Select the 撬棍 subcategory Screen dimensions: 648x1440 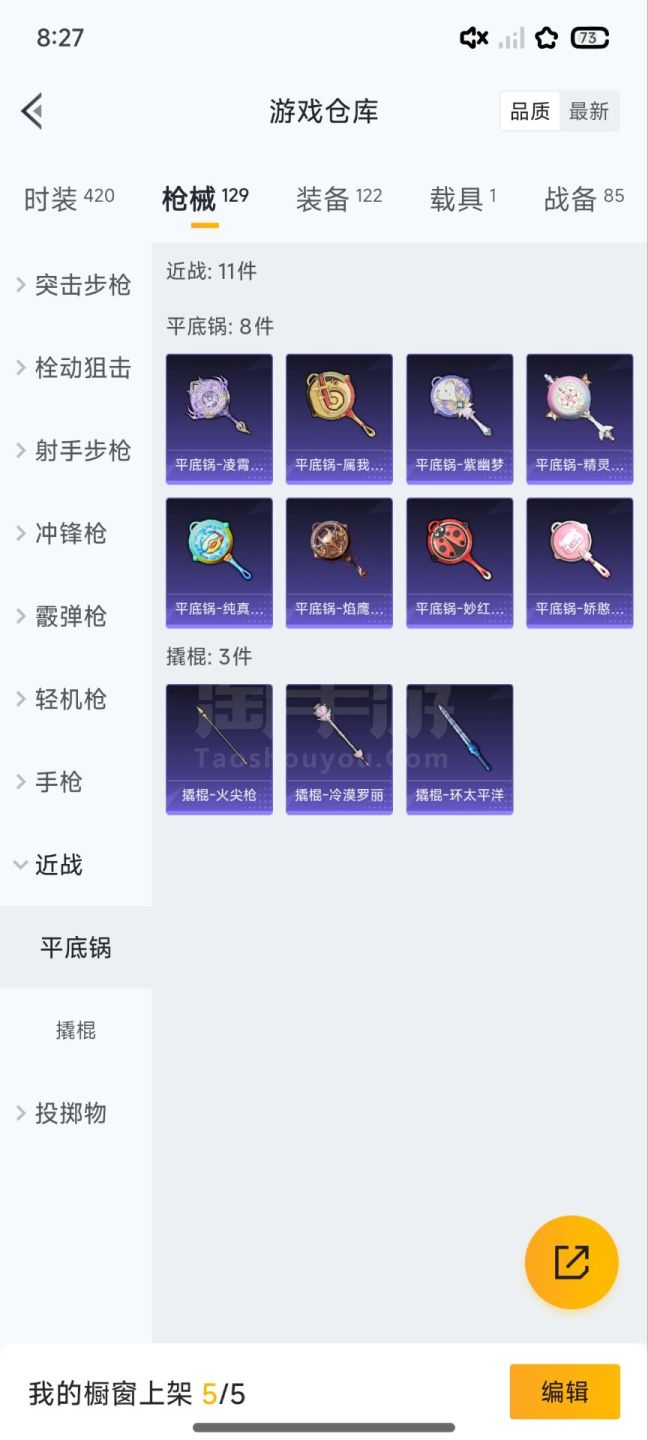[x=76, y=1030]
